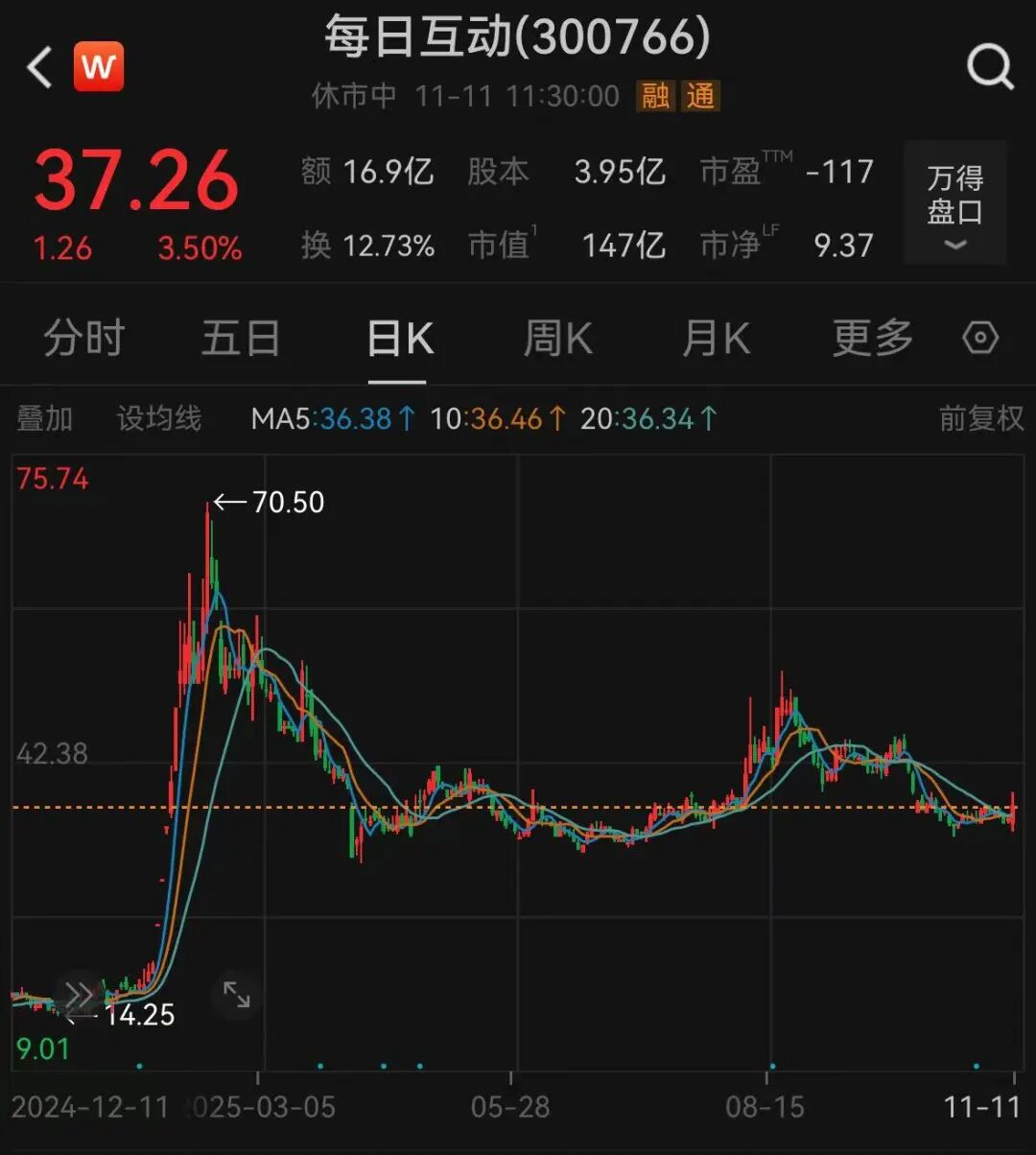Open the 更多 chart periods menu
The width and height of the screenshot is (1036, 1155).
pos(872,339)
